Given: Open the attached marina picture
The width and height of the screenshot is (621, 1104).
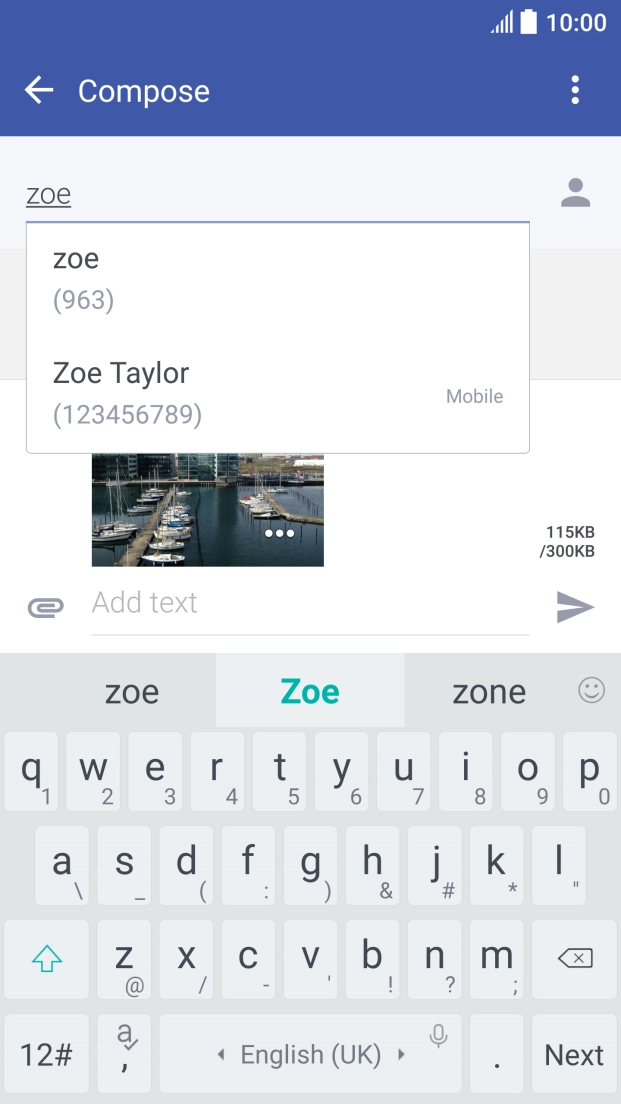Looking at the screenshot, I should click(208, 510).
